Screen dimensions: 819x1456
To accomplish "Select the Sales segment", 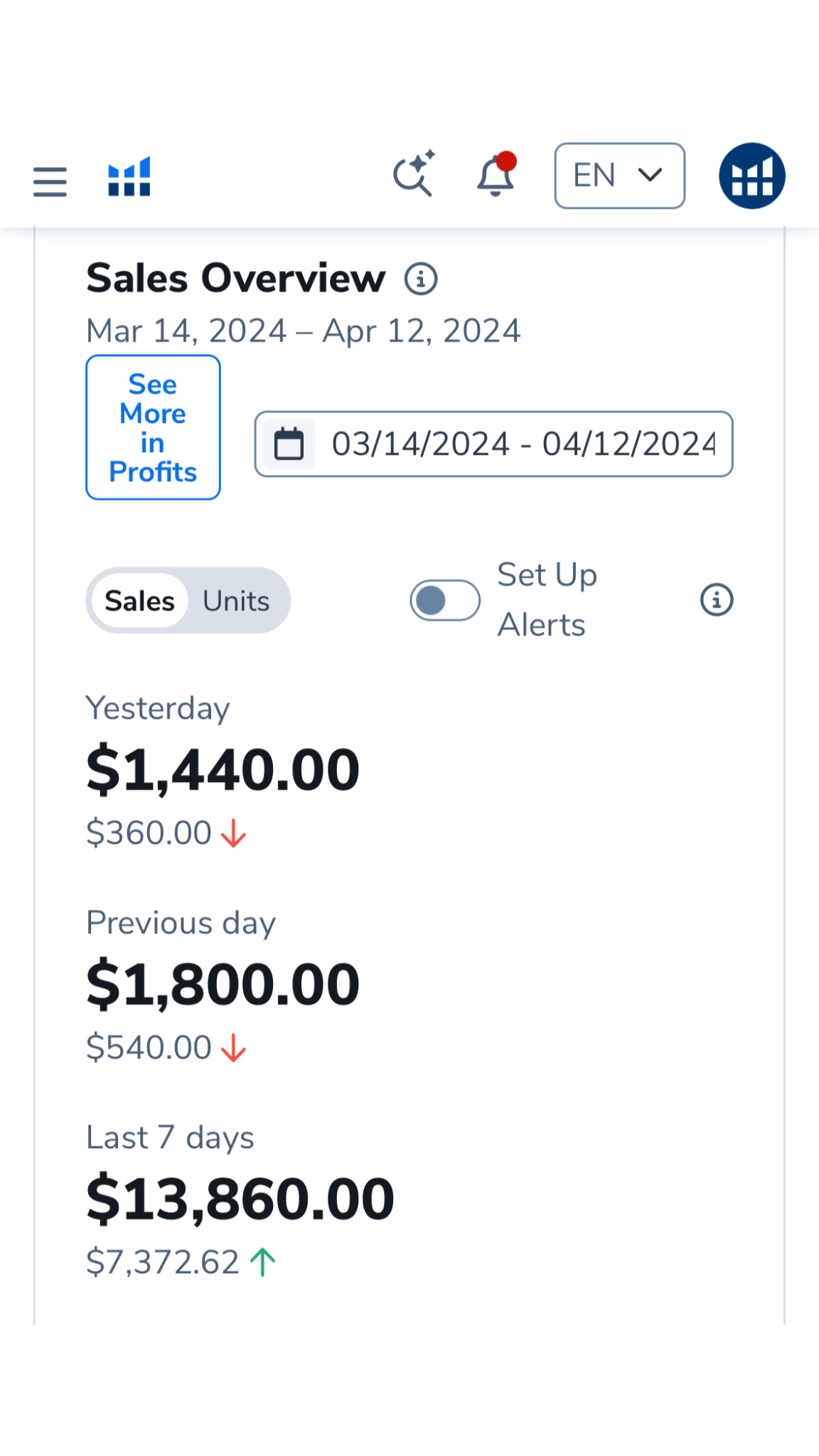I will [x=139, y=601].
